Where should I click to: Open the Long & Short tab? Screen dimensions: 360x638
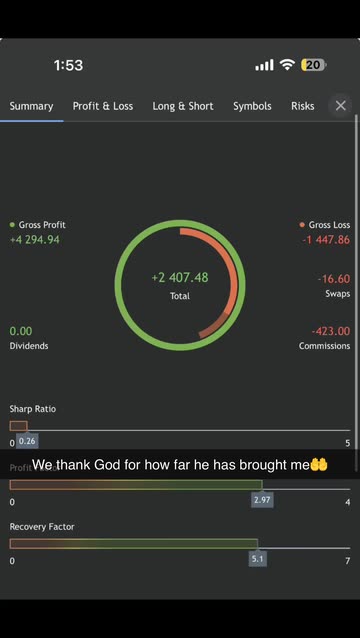pos(183,106)
